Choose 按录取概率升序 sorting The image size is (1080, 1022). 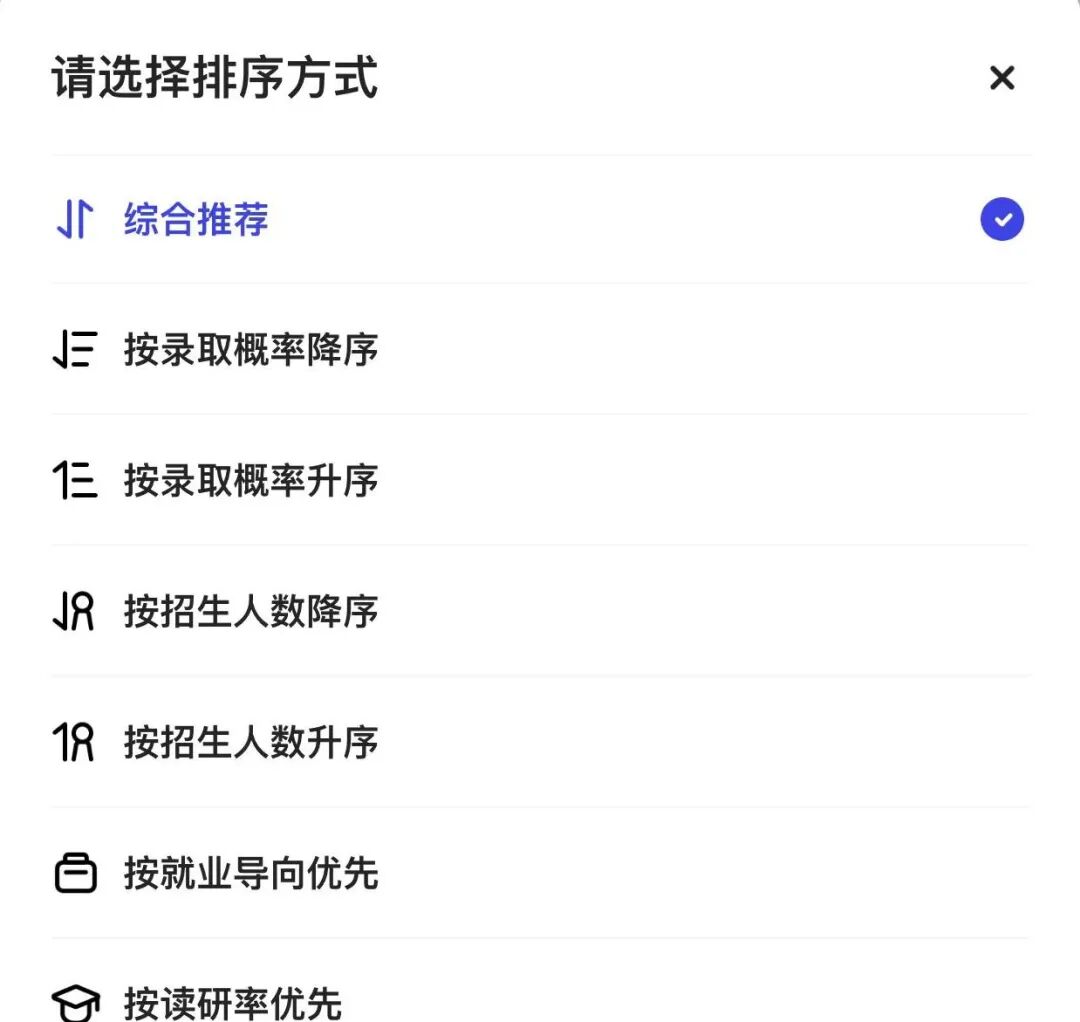pyautogui.click(x=250, y=481)
